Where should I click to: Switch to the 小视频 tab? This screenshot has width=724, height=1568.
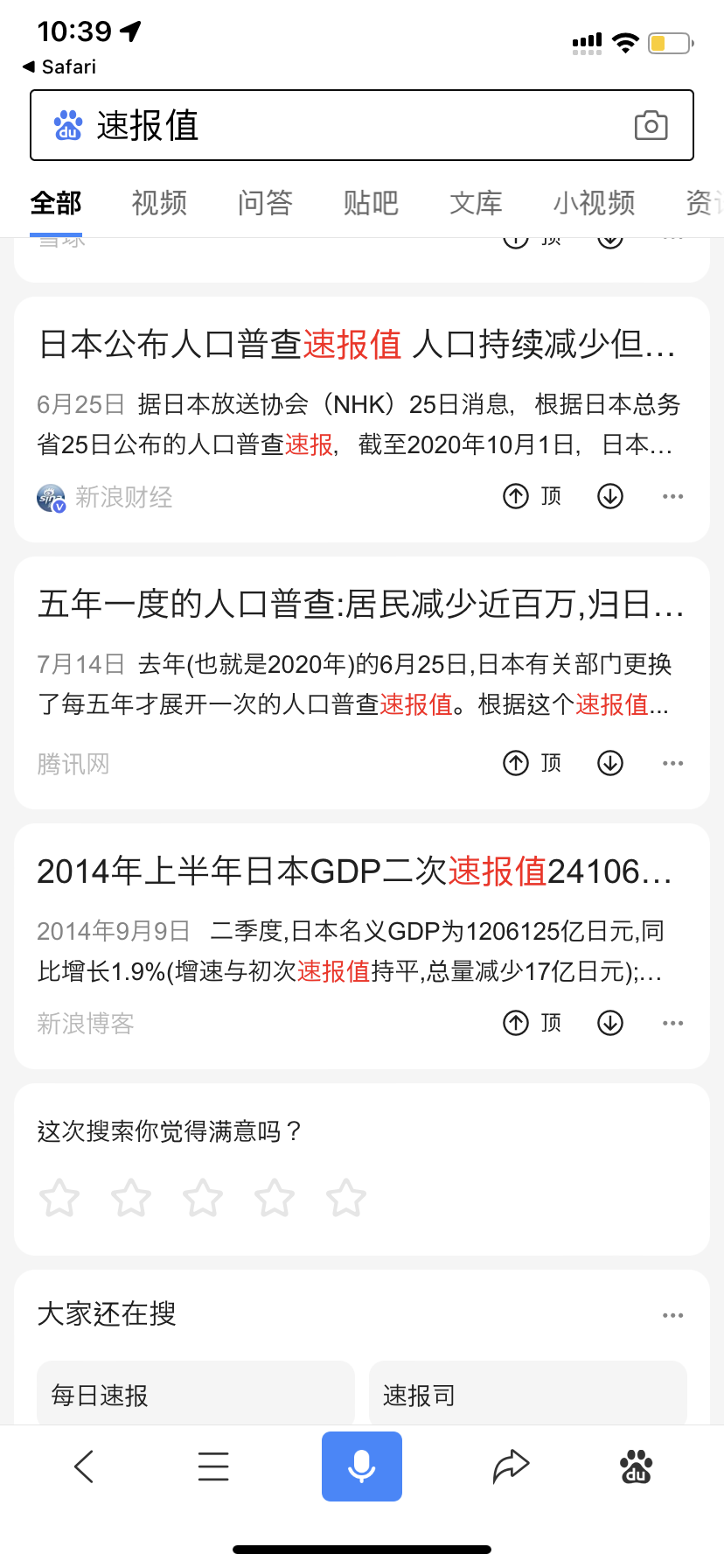tap(594, 203)
